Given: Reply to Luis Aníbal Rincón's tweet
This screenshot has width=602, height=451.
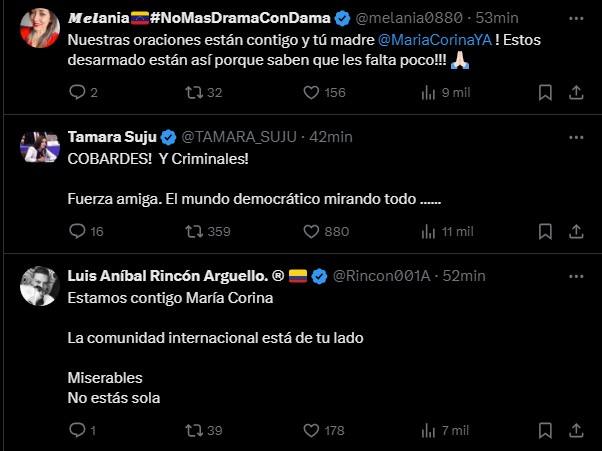Looking at the screenshot, I should click(x=78, y=430).
